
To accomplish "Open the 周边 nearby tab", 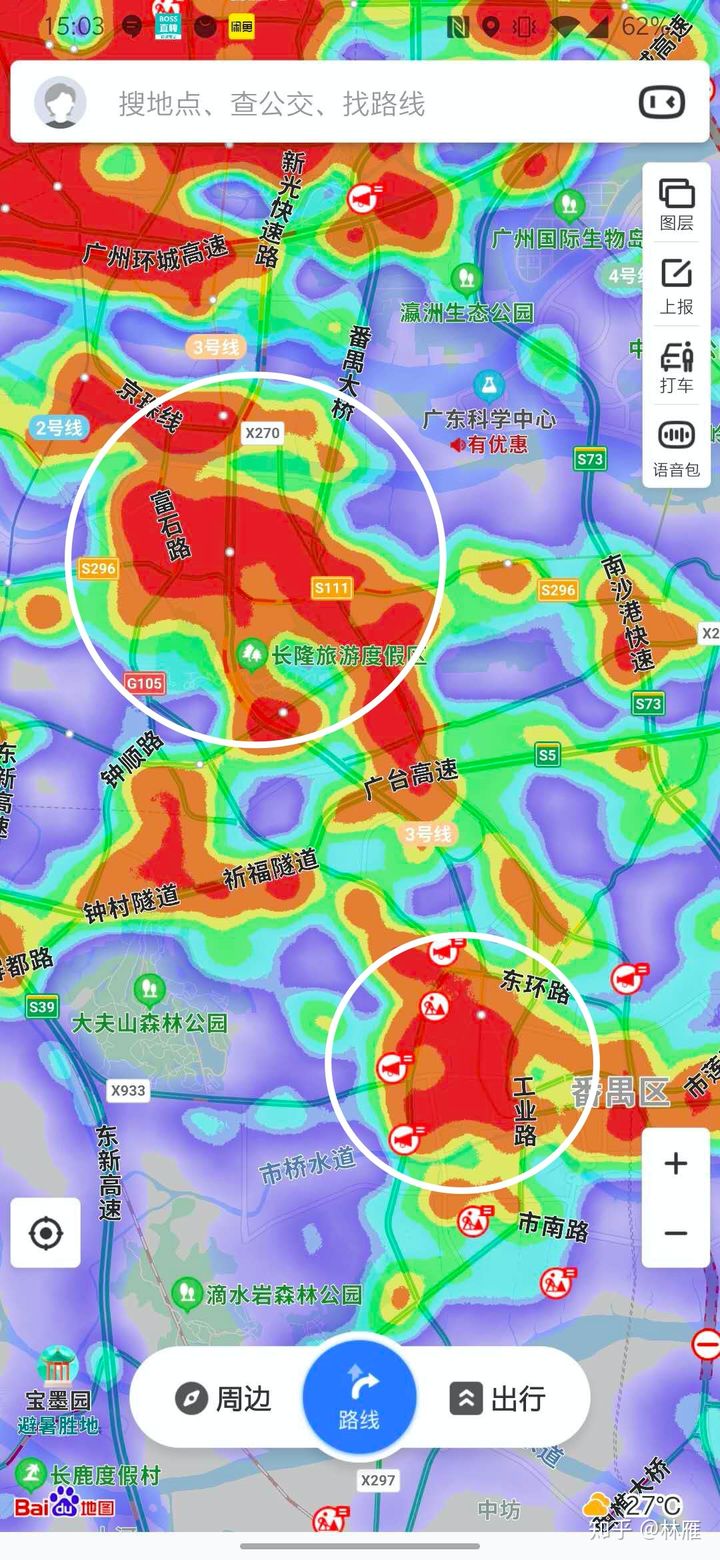I will point(224,1398).
